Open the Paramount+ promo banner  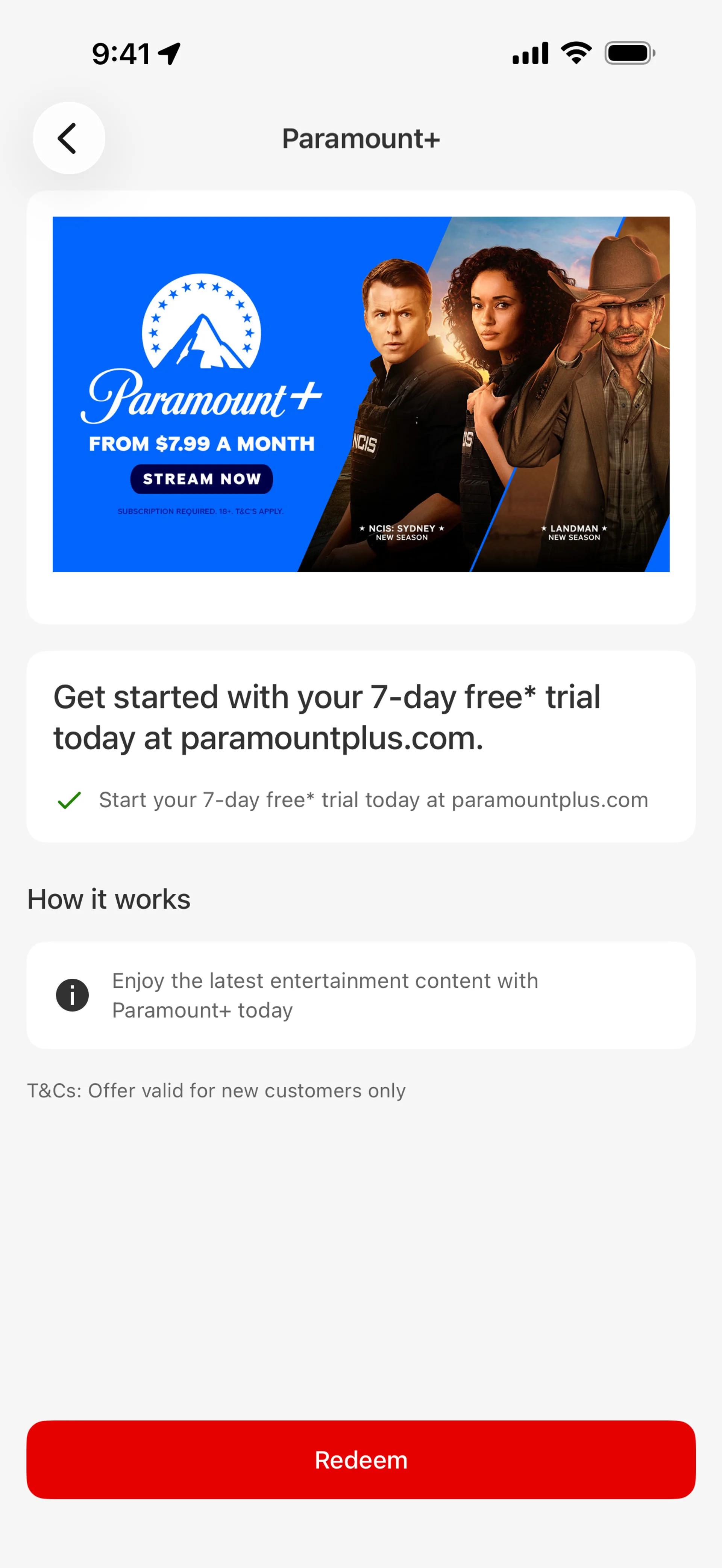(361, 394)
